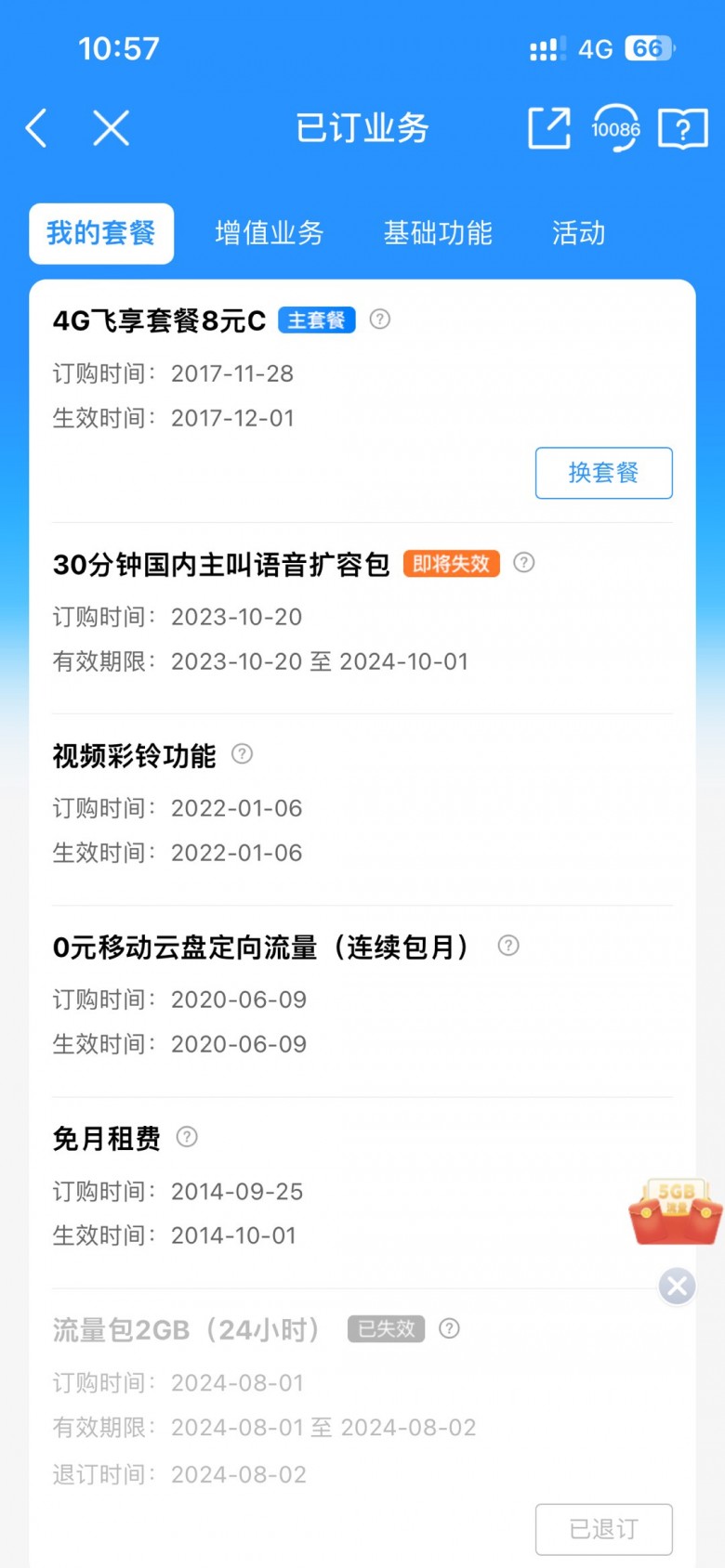Check info for 流量包2GB（24小时）

[449, 1328]
